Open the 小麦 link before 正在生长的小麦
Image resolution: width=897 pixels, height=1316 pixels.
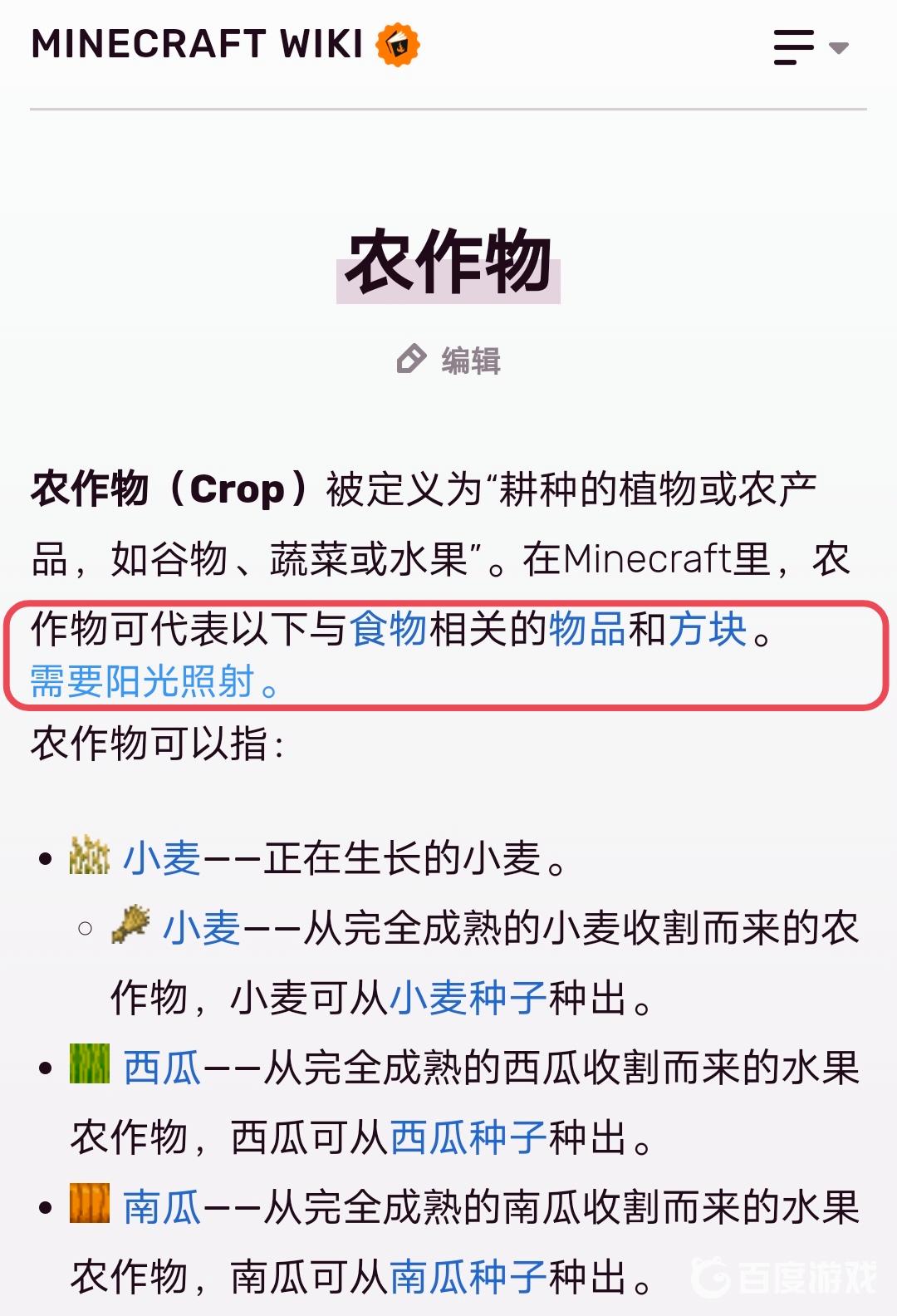click(x=162, y=858)
